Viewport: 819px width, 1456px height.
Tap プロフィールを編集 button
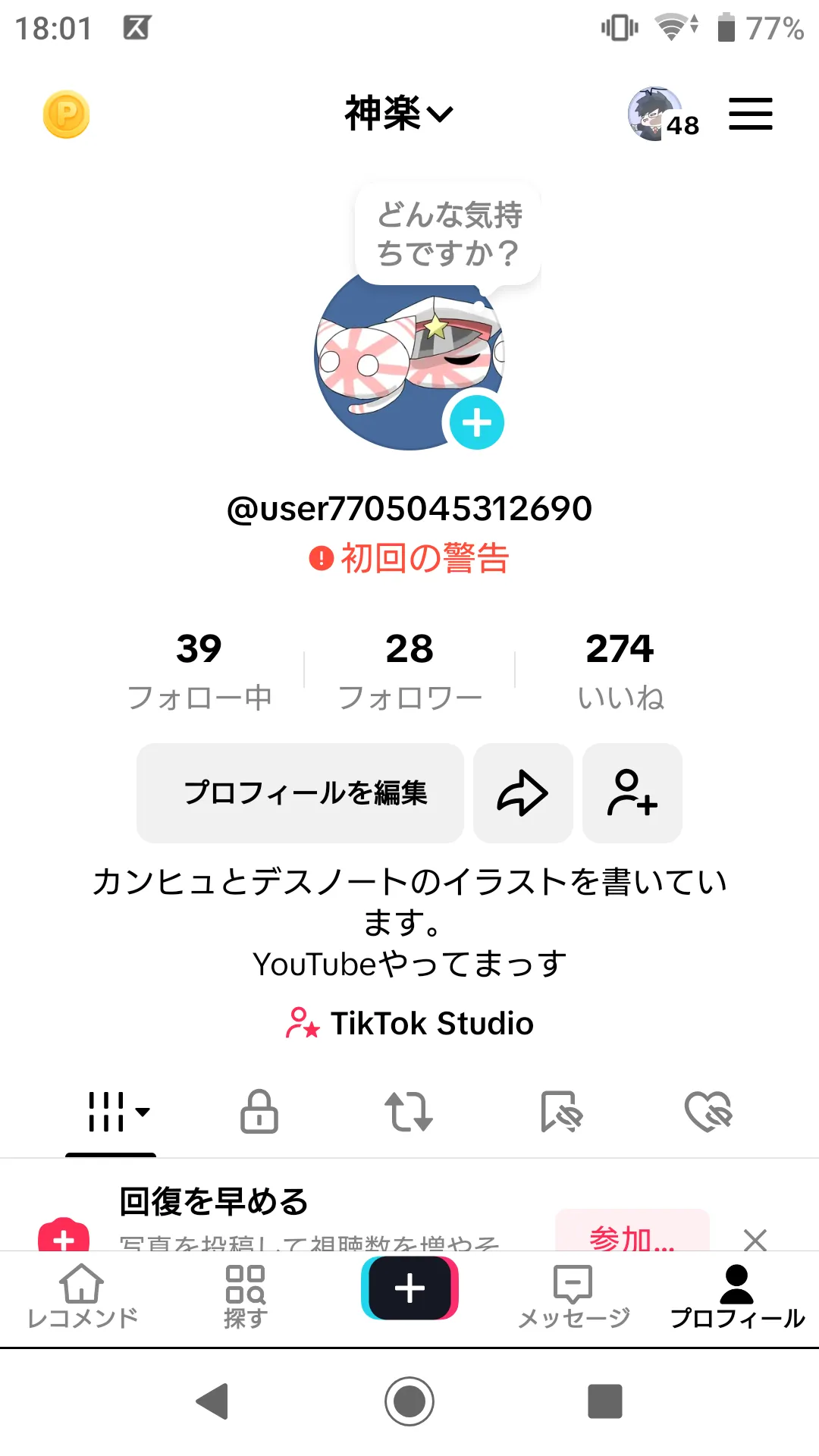[300, 793]
